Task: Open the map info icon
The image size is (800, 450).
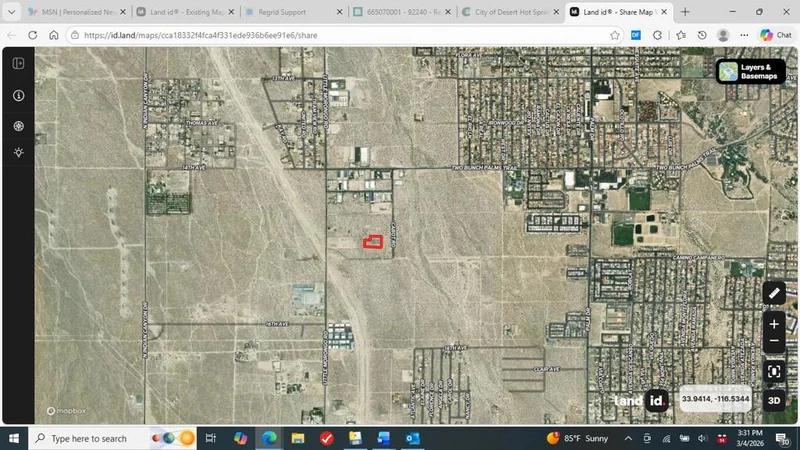Action: tap(18, 95)
